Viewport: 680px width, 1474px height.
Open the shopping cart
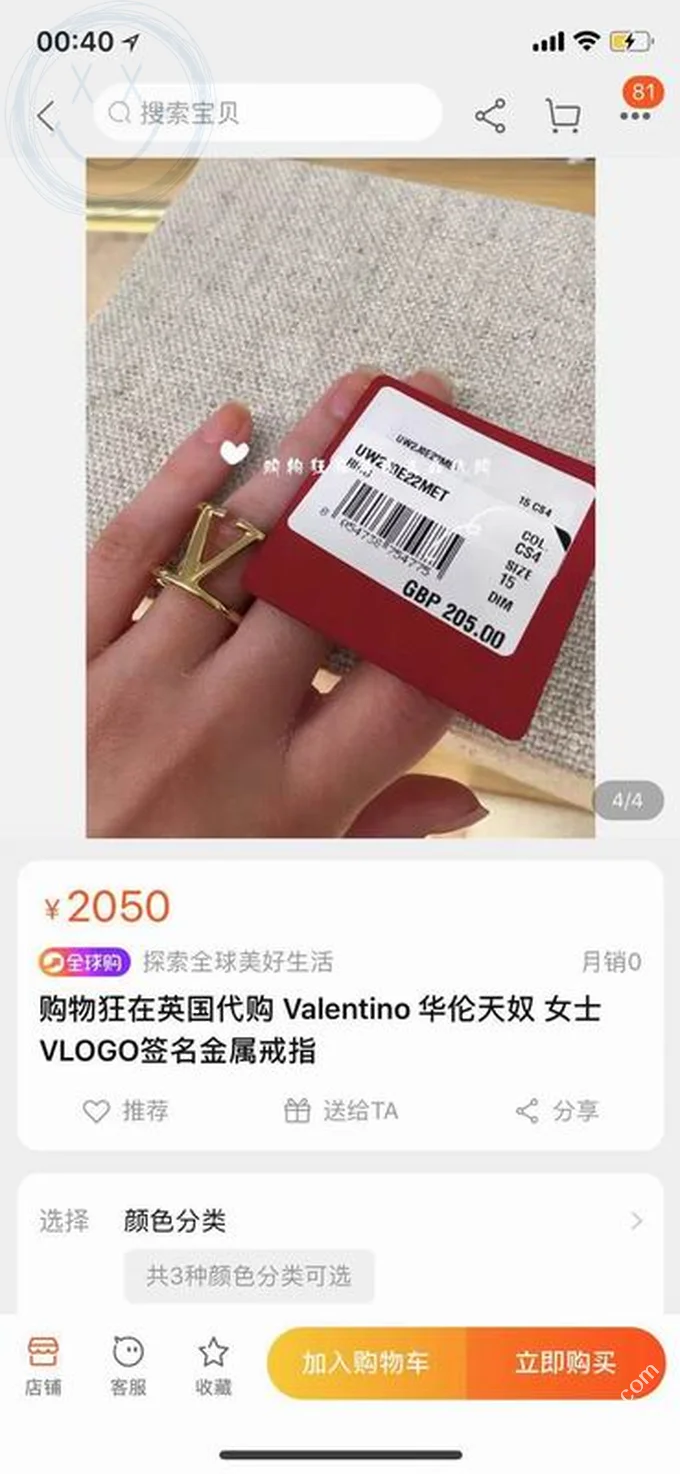pyautogui.click(x=562, y=116)
